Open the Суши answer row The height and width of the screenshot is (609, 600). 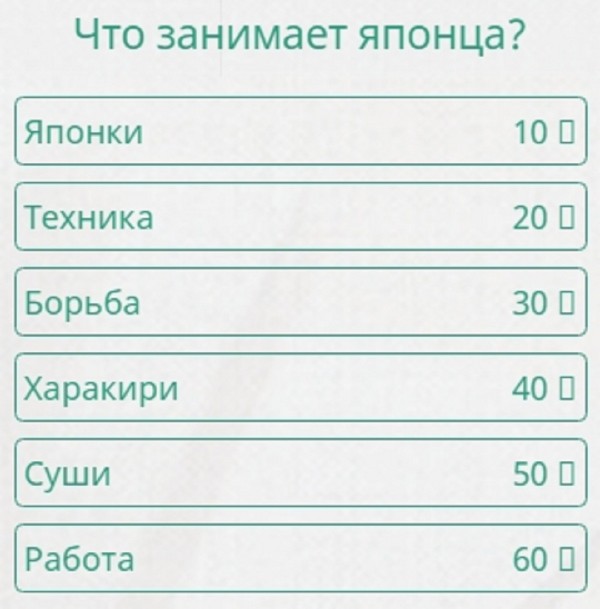300,474
